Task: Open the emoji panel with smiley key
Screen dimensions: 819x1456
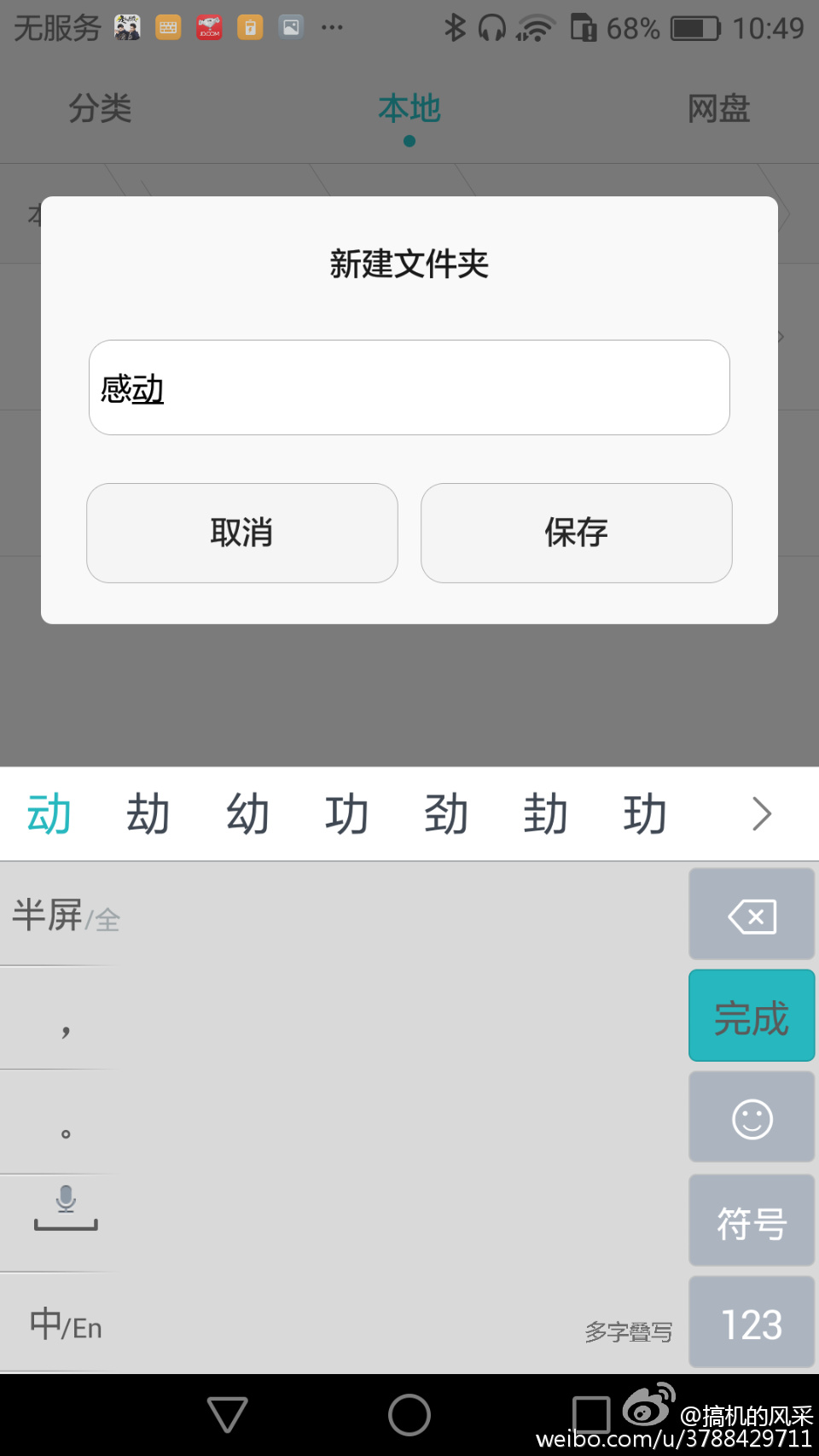Action: tap(750, 1116)
